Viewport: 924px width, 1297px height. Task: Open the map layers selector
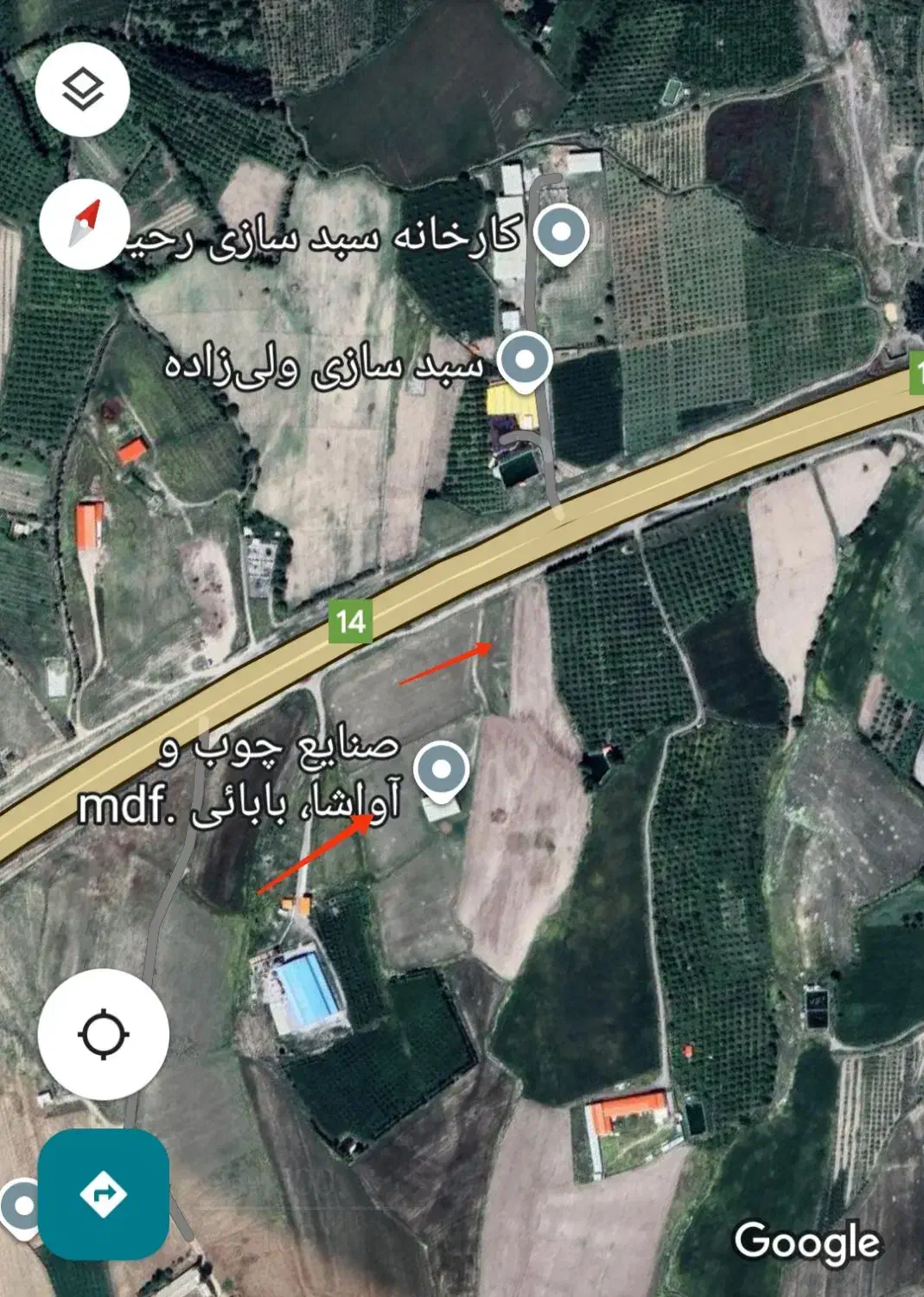(83, 89)
